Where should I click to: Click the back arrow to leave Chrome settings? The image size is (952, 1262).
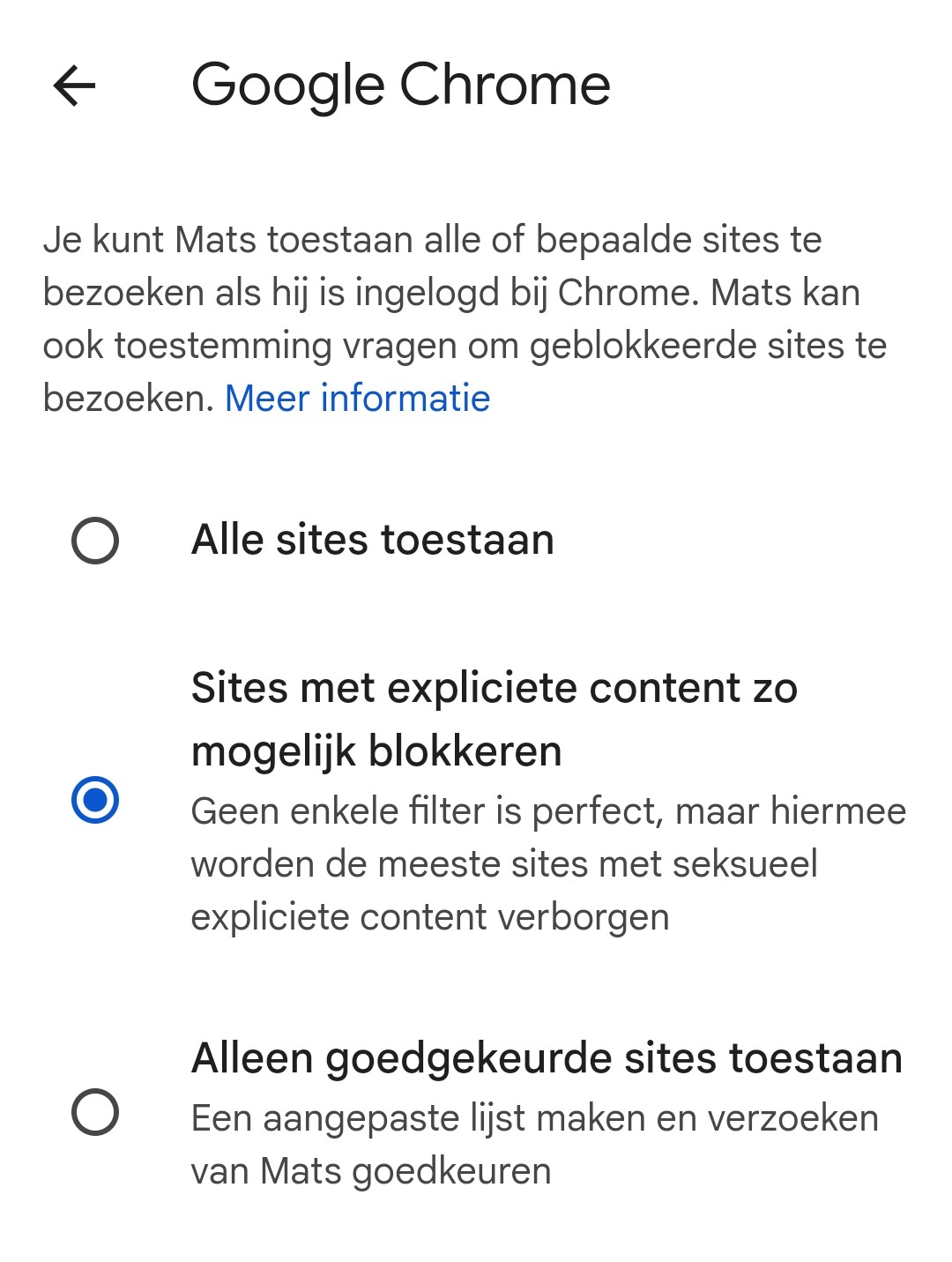click(75, 86)
